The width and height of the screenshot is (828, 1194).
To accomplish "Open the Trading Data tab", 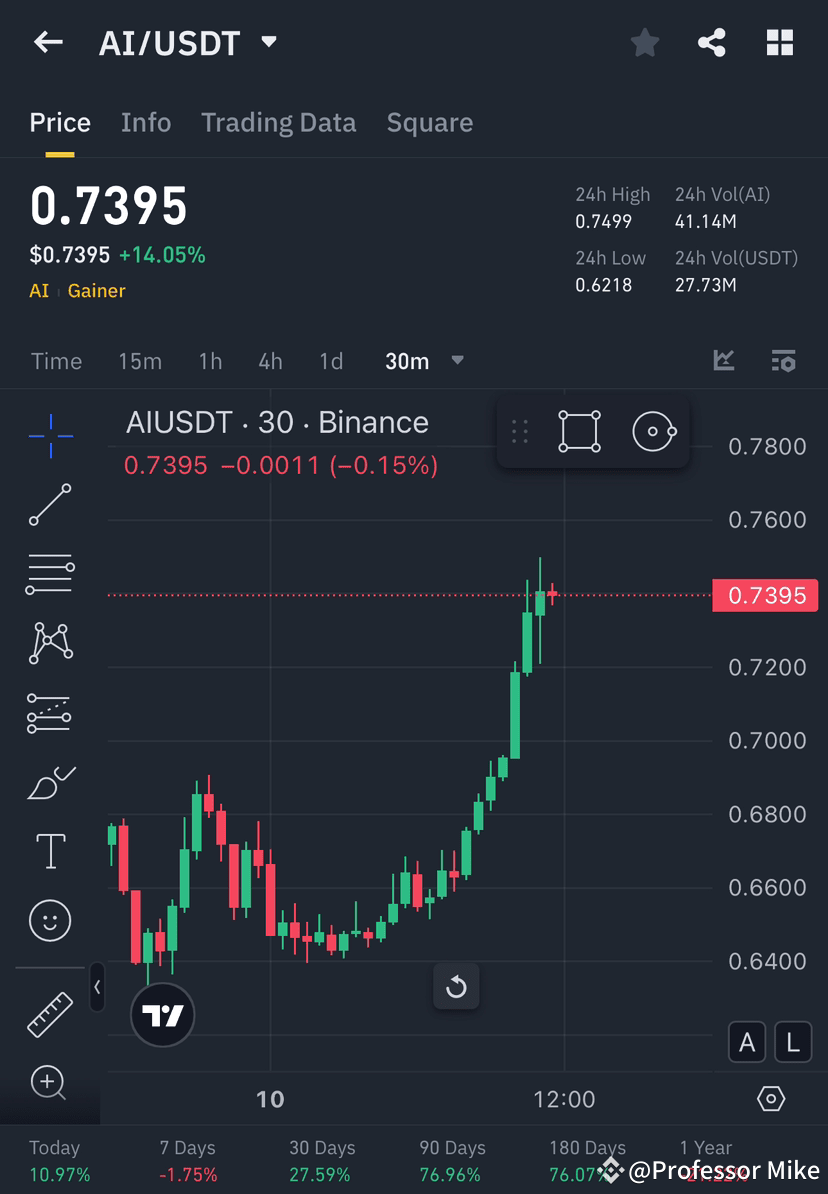I will [278, 122].
